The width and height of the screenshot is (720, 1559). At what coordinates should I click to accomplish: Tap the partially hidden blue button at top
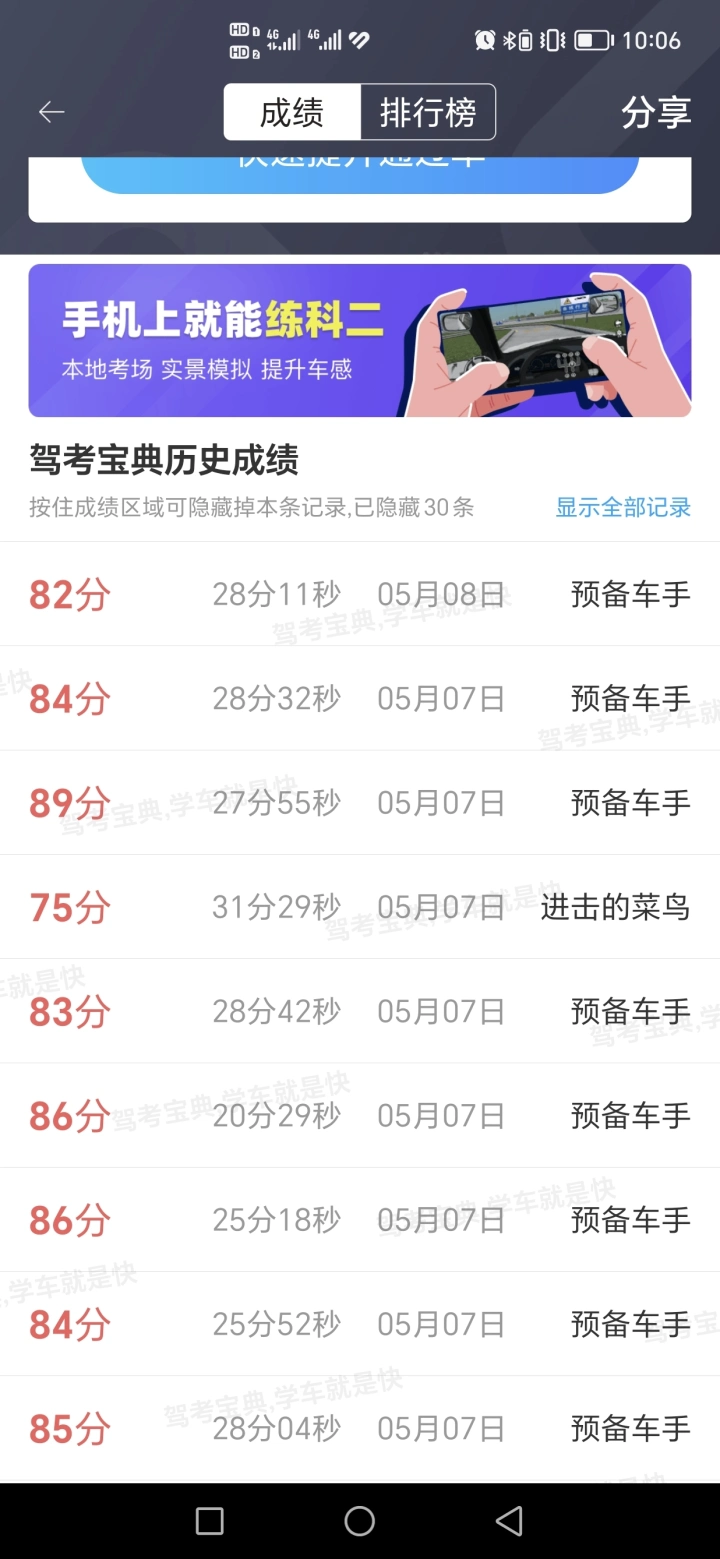[360, 174]
